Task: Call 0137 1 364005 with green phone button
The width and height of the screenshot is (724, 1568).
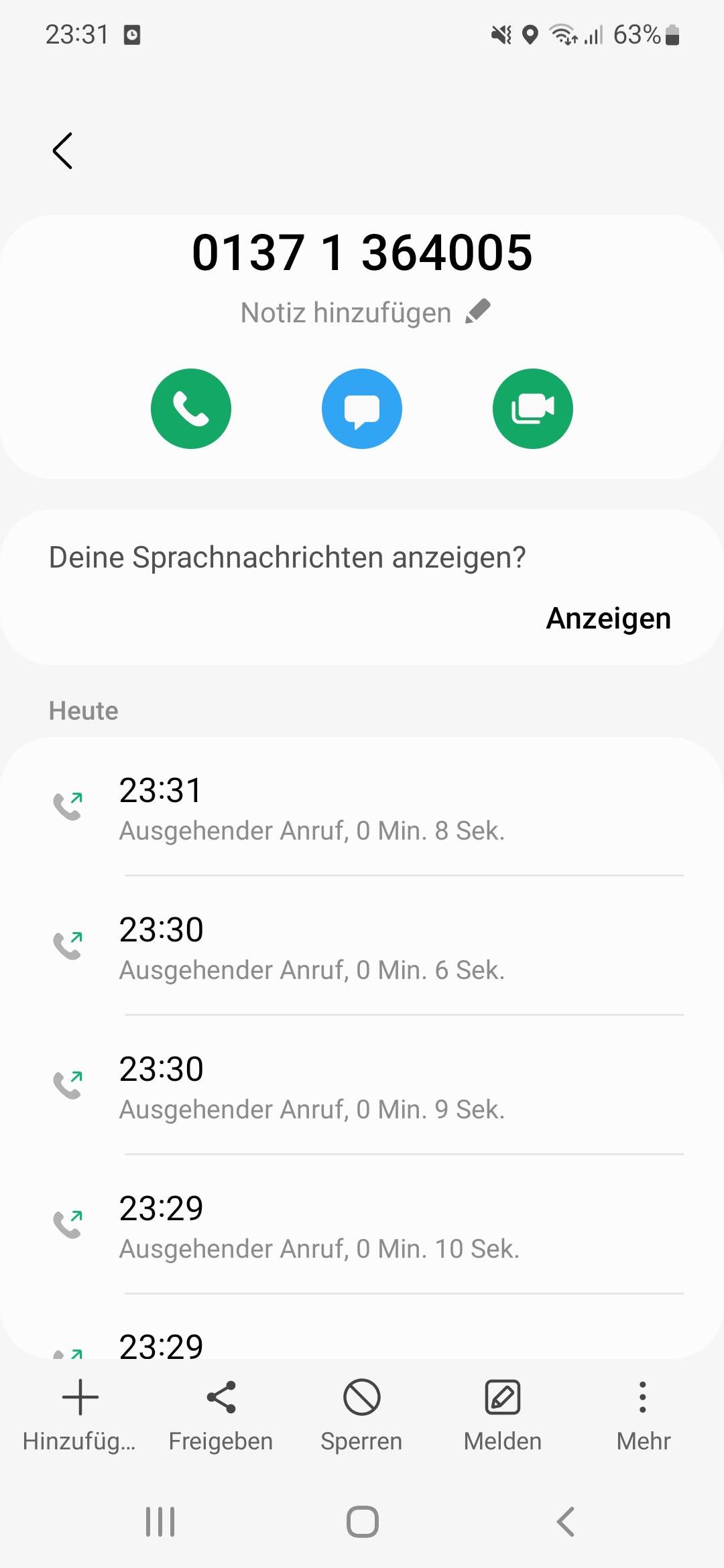Action: coord(191,409)
